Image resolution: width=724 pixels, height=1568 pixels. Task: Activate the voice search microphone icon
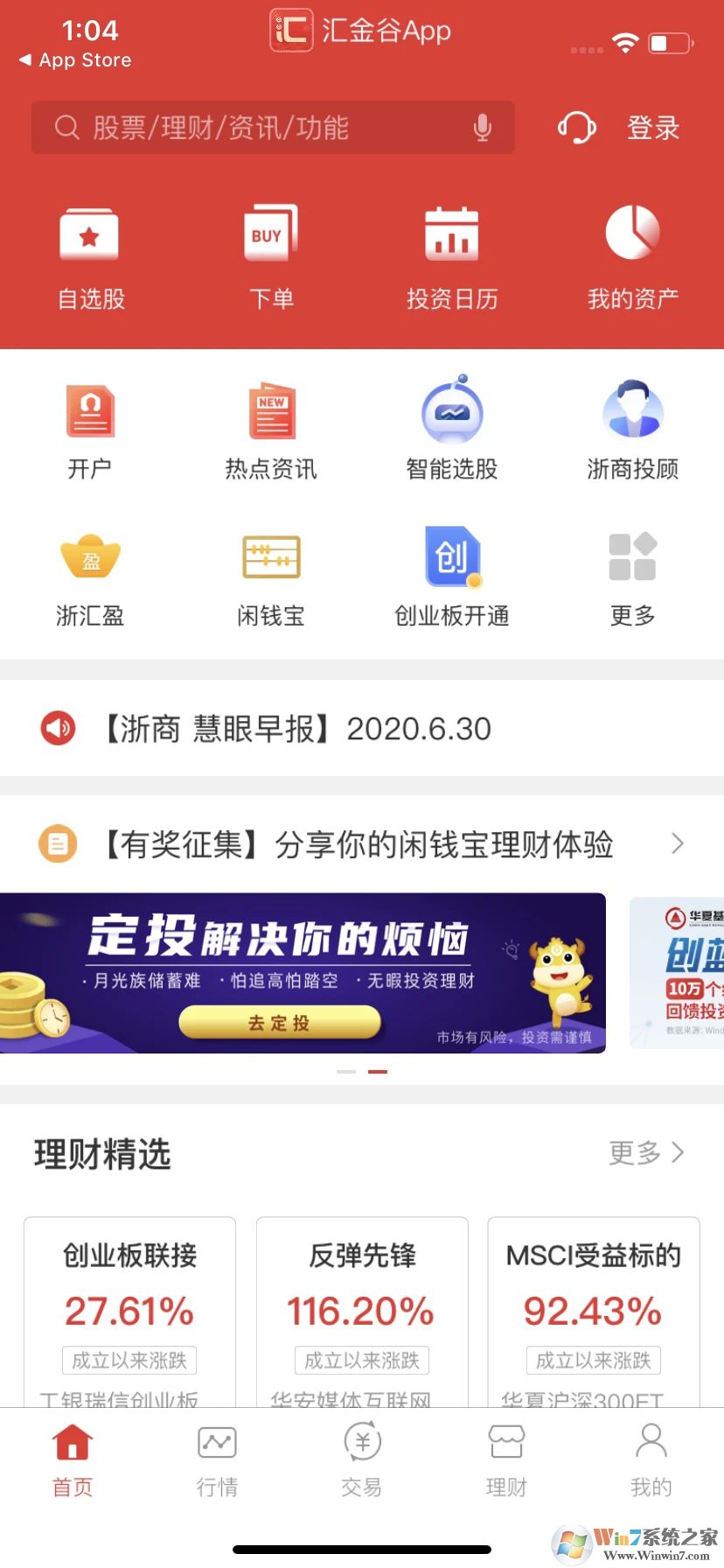(x=483, y=128)
